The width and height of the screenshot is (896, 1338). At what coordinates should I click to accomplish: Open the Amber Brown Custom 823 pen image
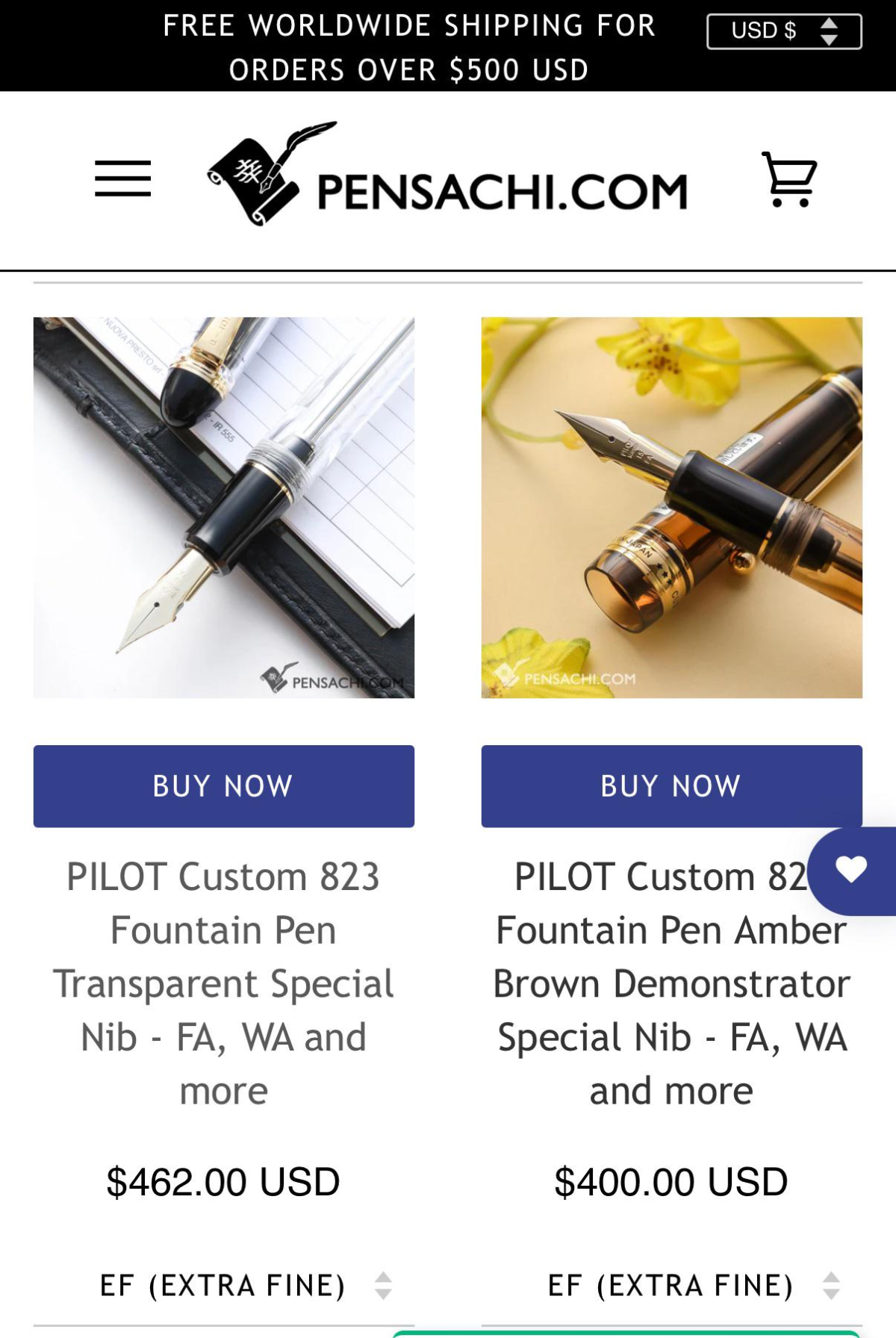[671, 508]
